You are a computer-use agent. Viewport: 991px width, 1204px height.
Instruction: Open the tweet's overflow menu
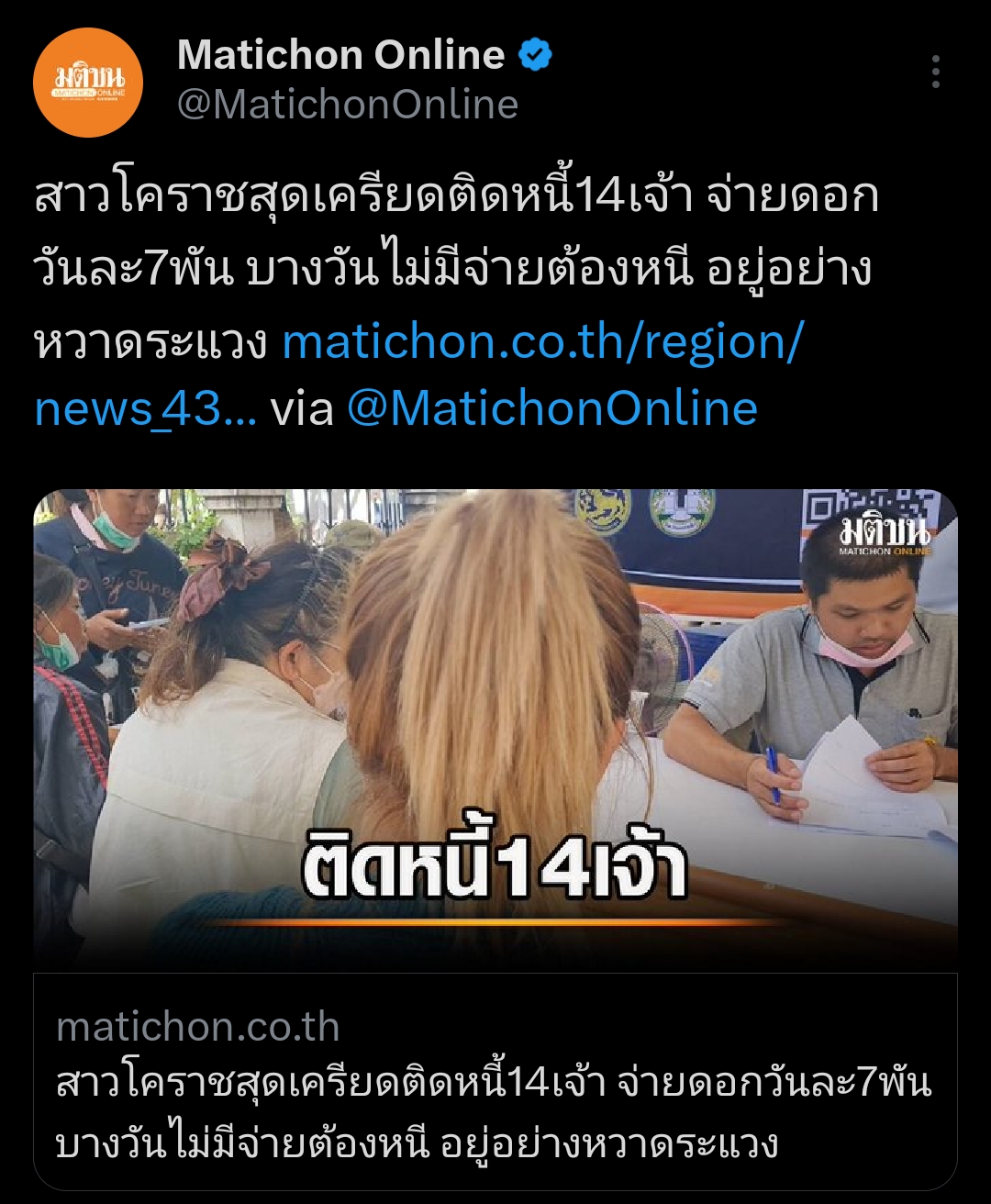click(x=935, y=72)
